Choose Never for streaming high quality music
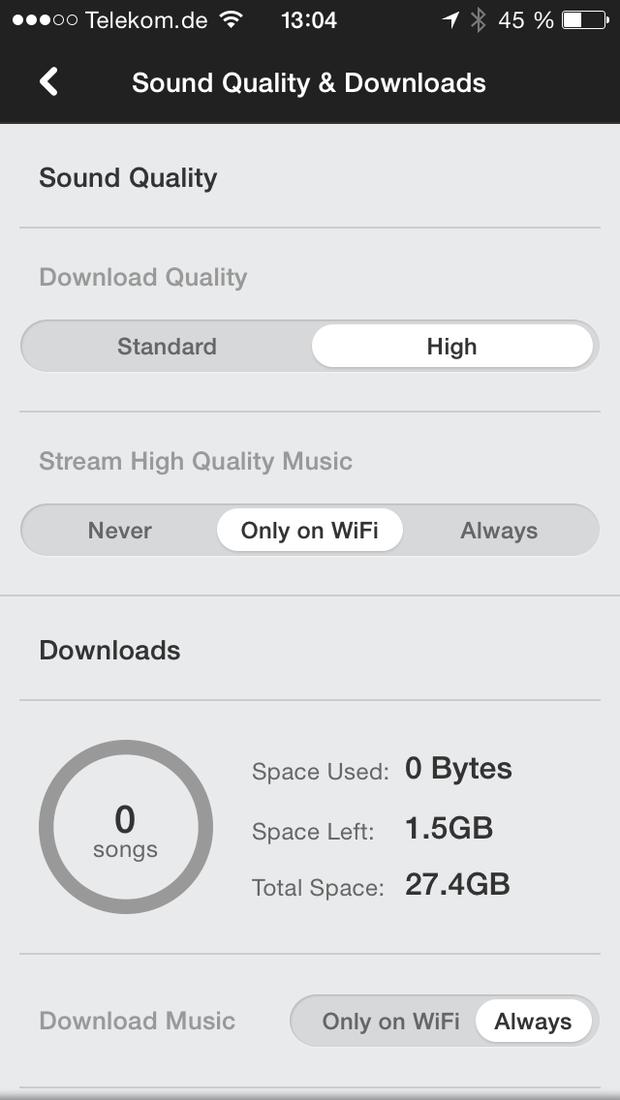The width and height of the screenshot is (620, 1100). pos(120,530)
